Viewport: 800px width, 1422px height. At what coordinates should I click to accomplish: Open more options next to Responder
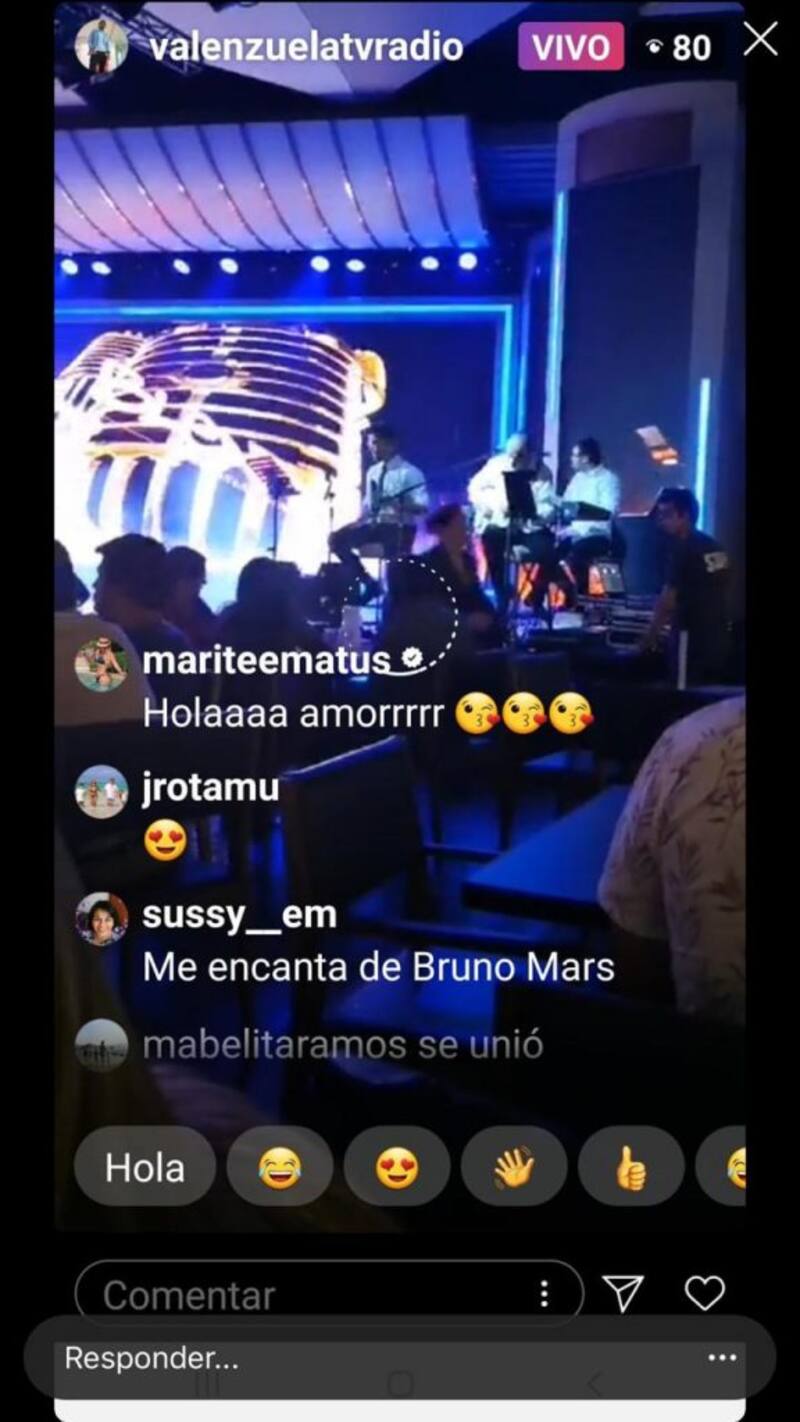[722, 1358]
